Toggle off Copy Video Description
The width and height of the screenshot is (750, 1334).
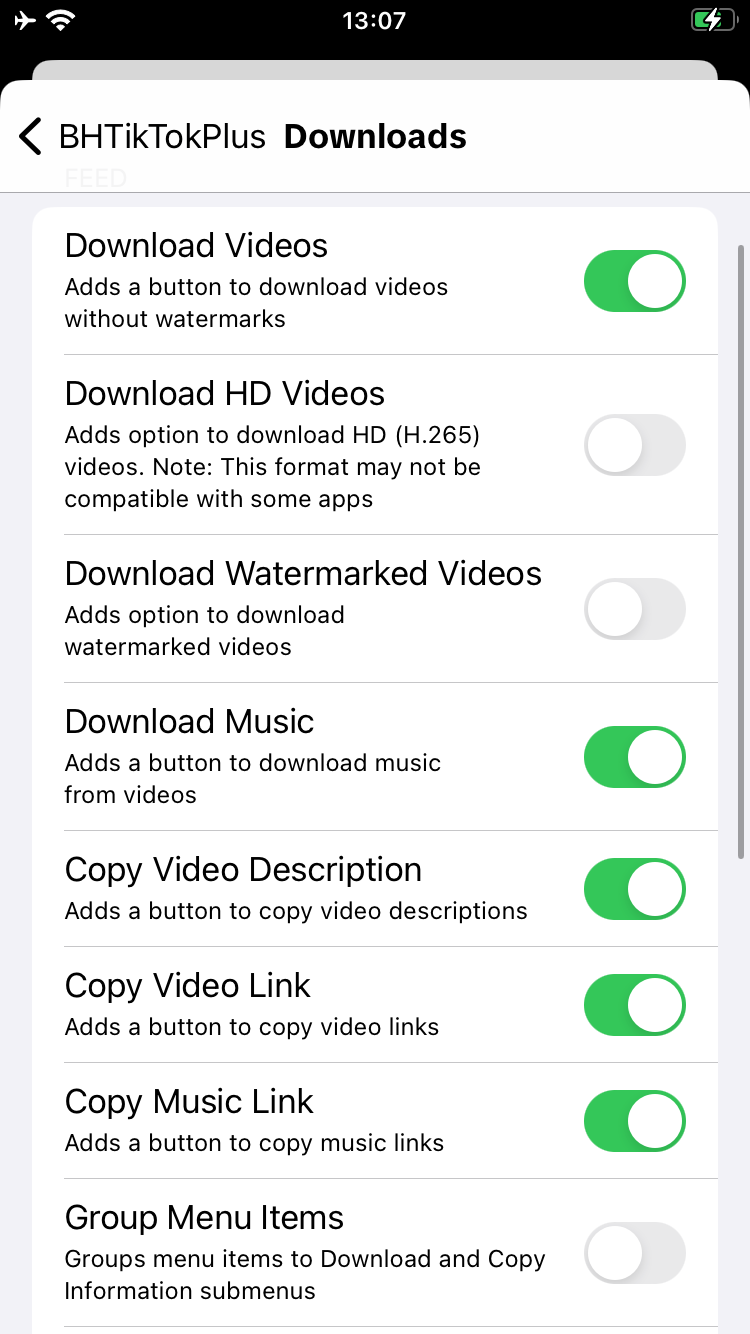tap(635, 889)
